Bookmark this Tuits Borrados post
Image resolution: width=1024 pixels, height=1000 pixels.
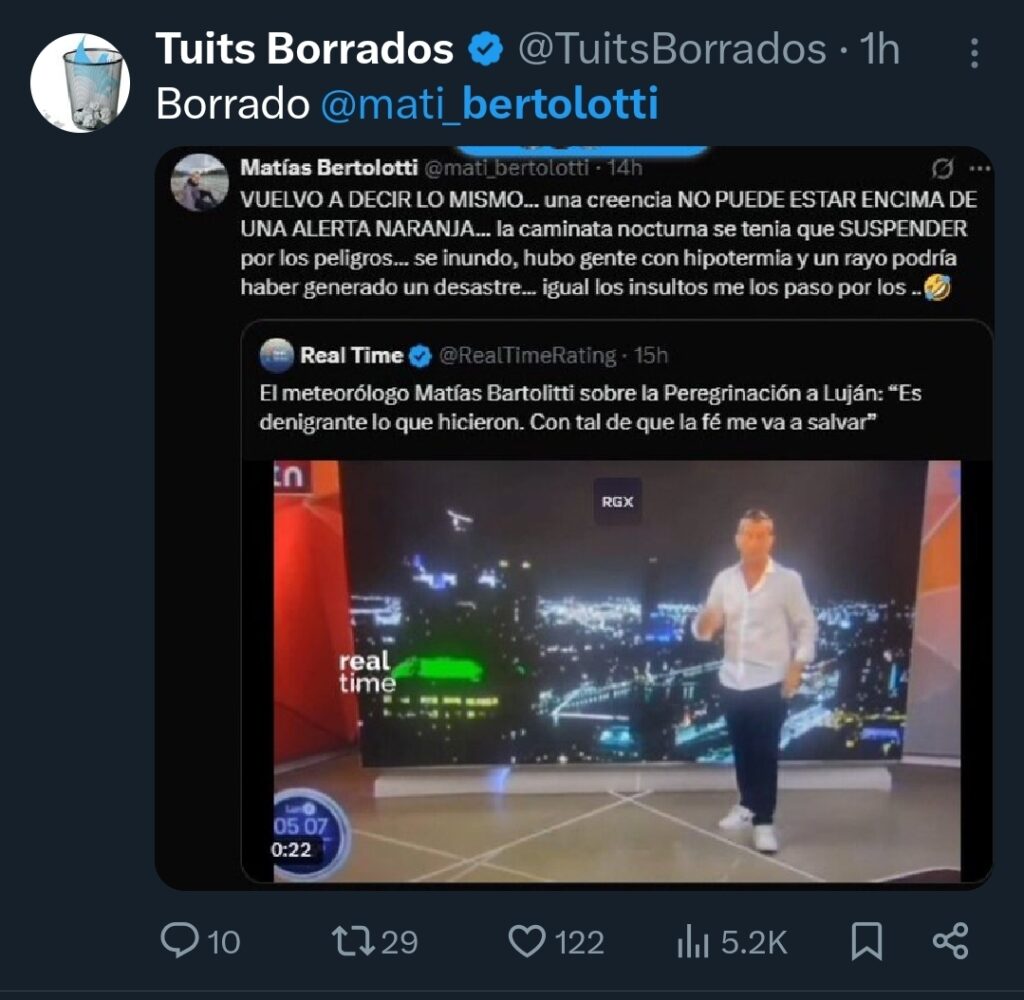tap(866, 941)
